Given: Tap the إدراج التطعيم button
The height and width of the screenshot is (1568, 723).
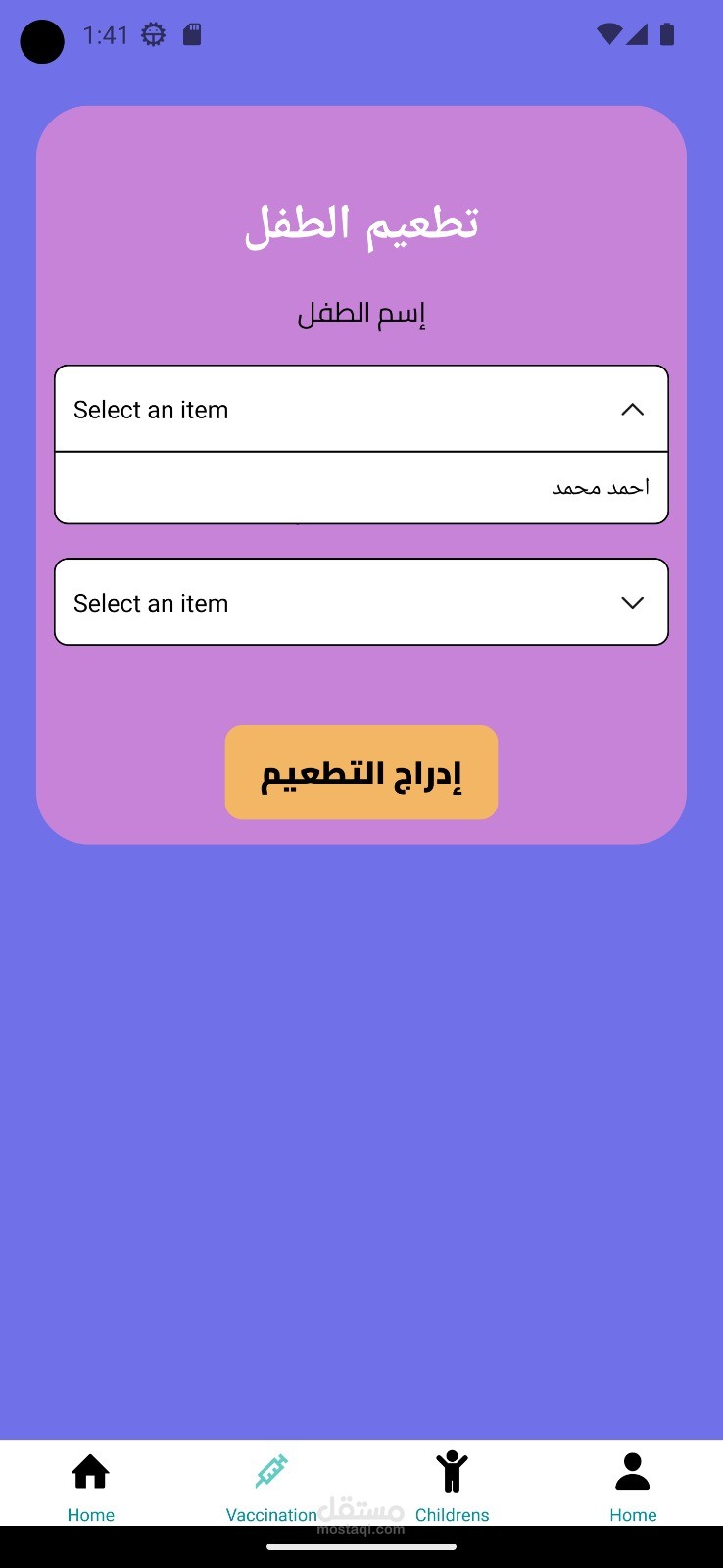Looking at the screenshot, I should (361, 772).
